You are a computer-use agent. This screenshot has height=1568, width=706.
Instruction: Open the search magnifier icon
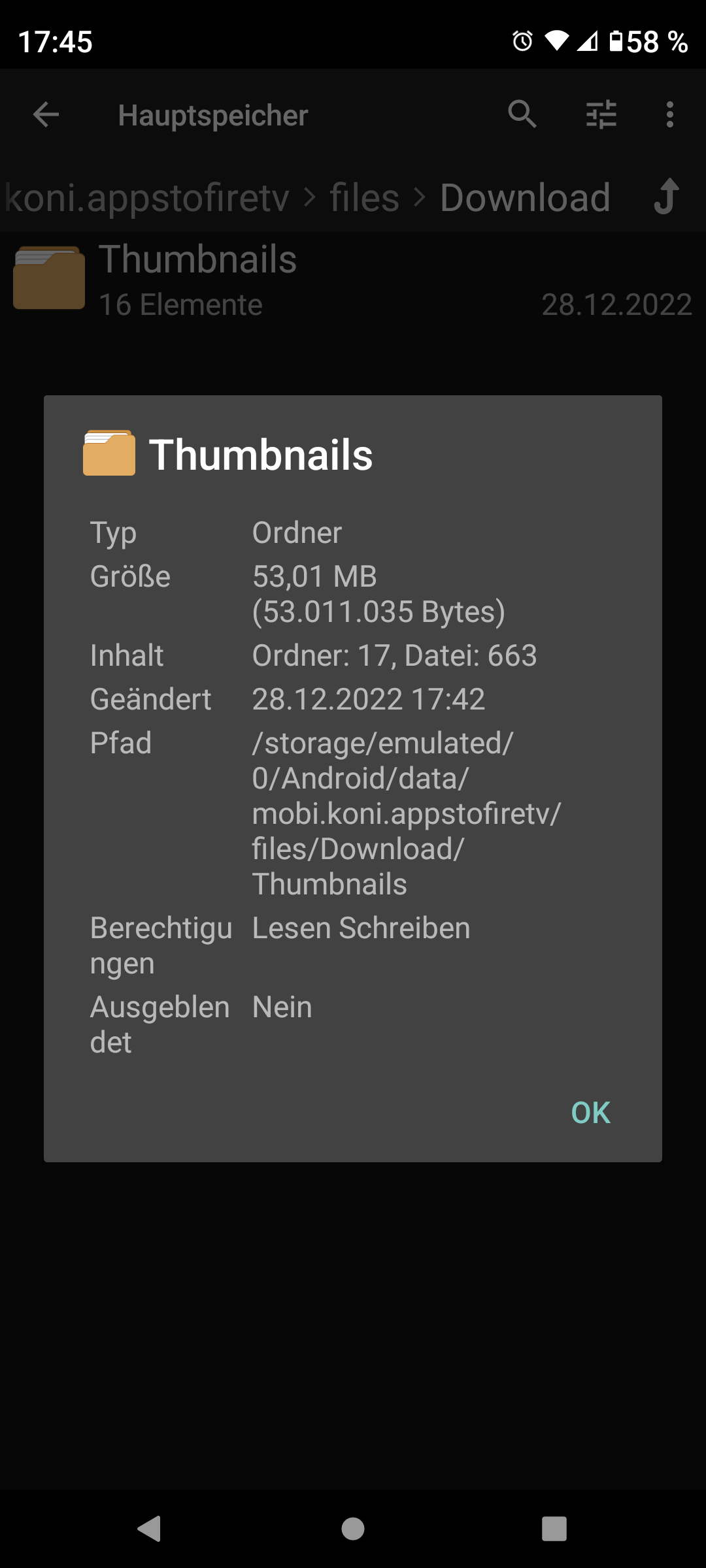(522, 115)
